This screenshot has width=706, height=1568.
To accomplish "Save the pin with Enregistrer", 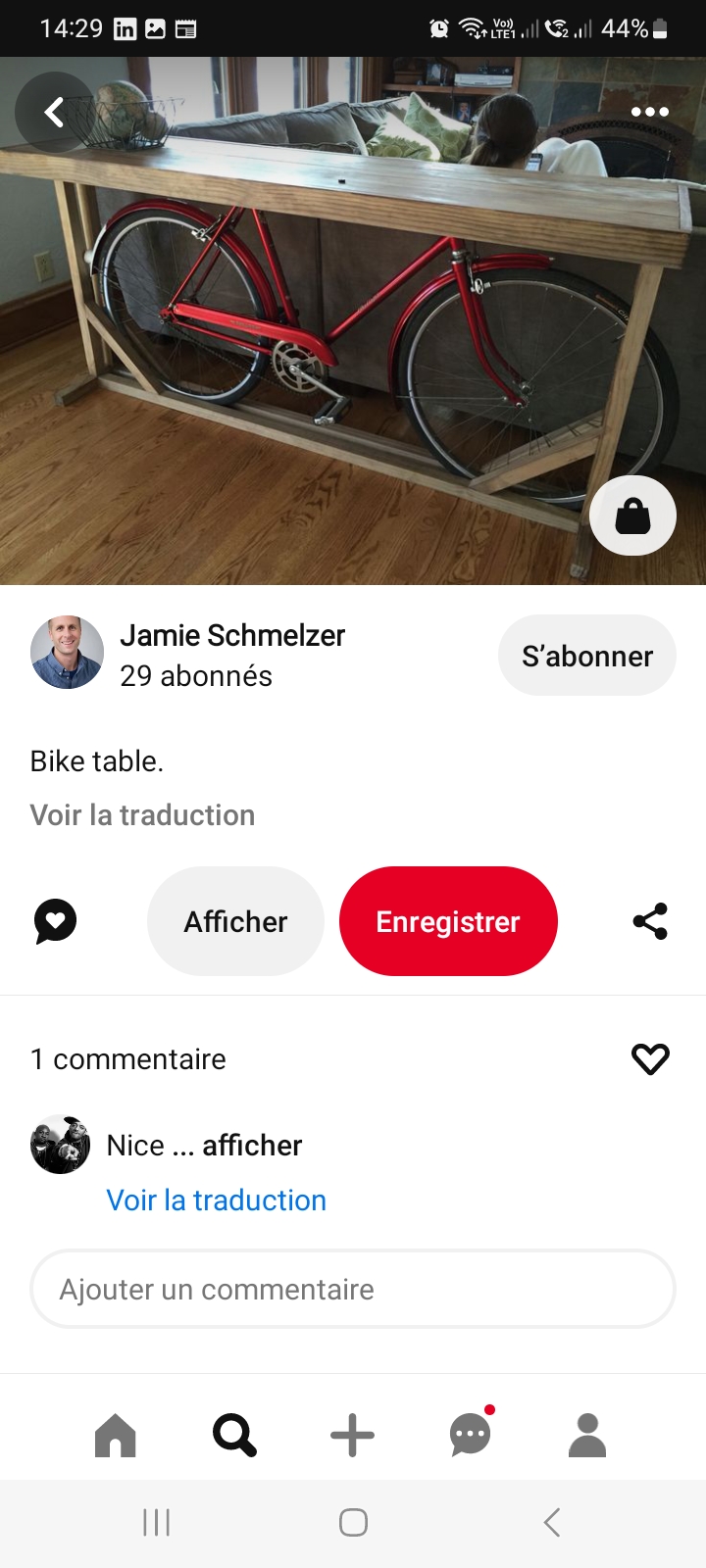I will 448,921.
